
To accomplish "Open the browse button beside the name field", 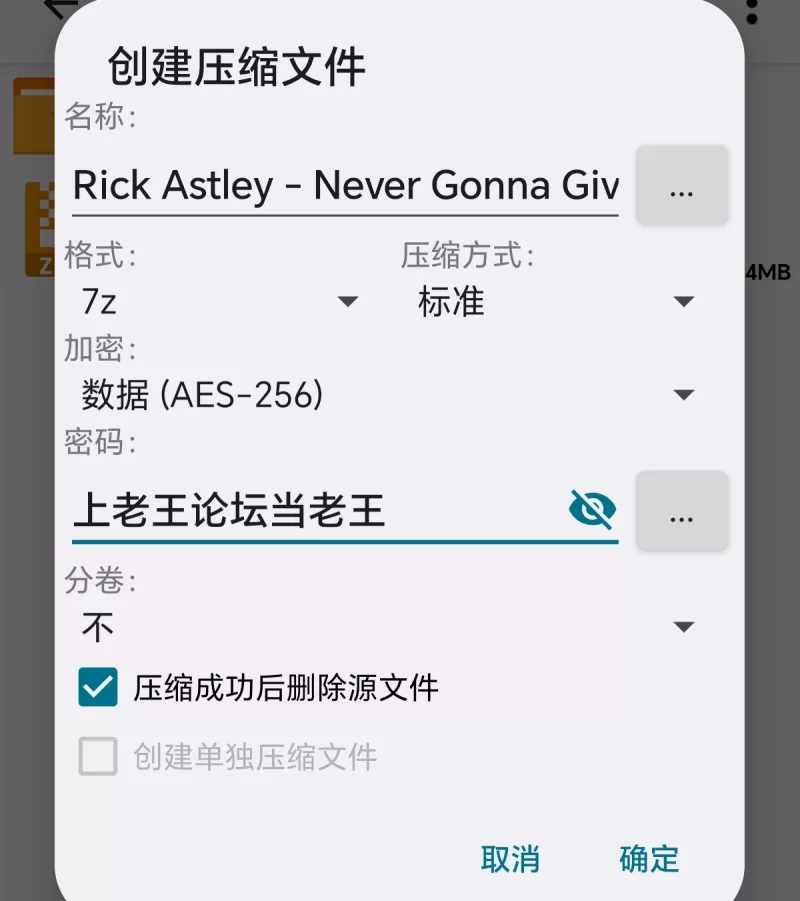I will 682,186.
